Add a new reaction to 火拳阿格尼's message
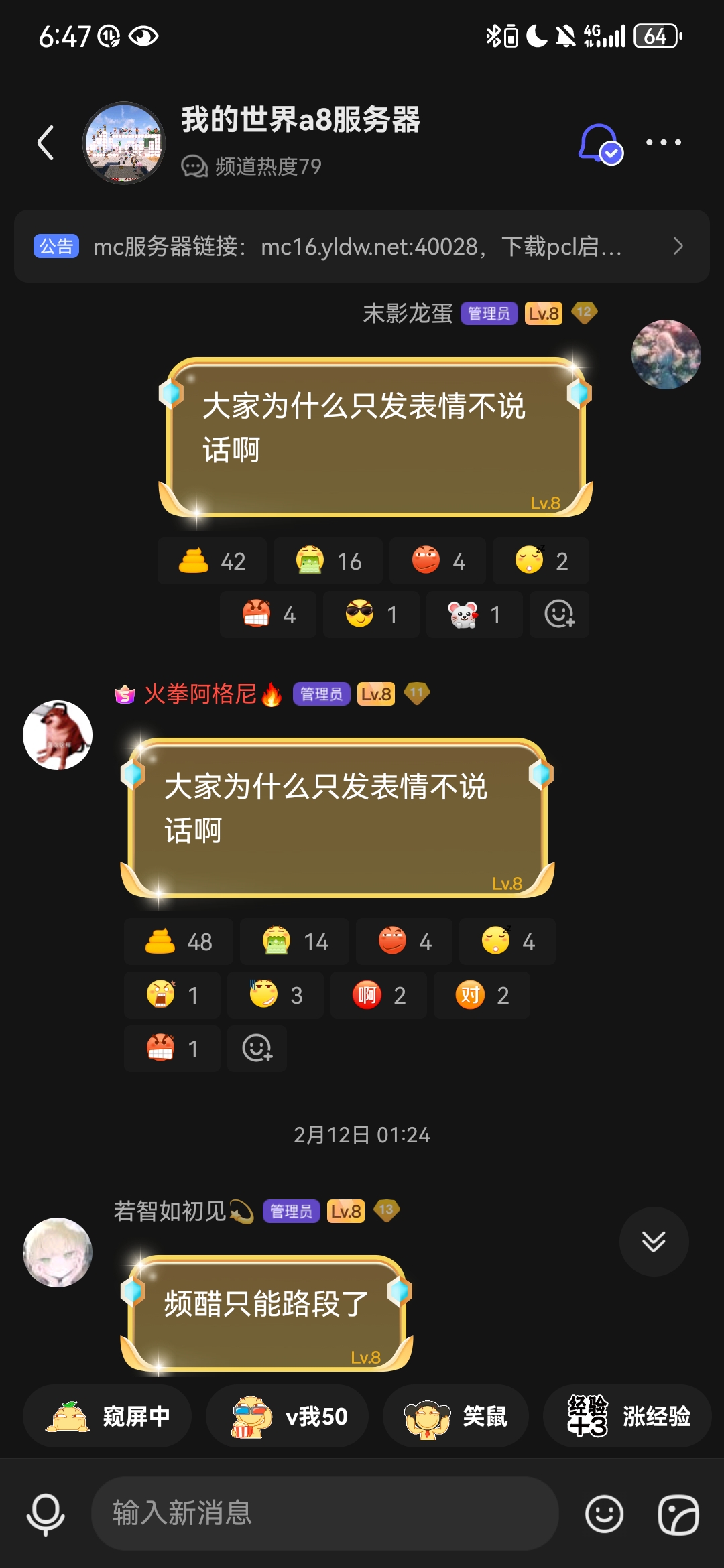The width and height of the screenshot is (724, 1568). pyautogui.click(x=257, y=1049)
